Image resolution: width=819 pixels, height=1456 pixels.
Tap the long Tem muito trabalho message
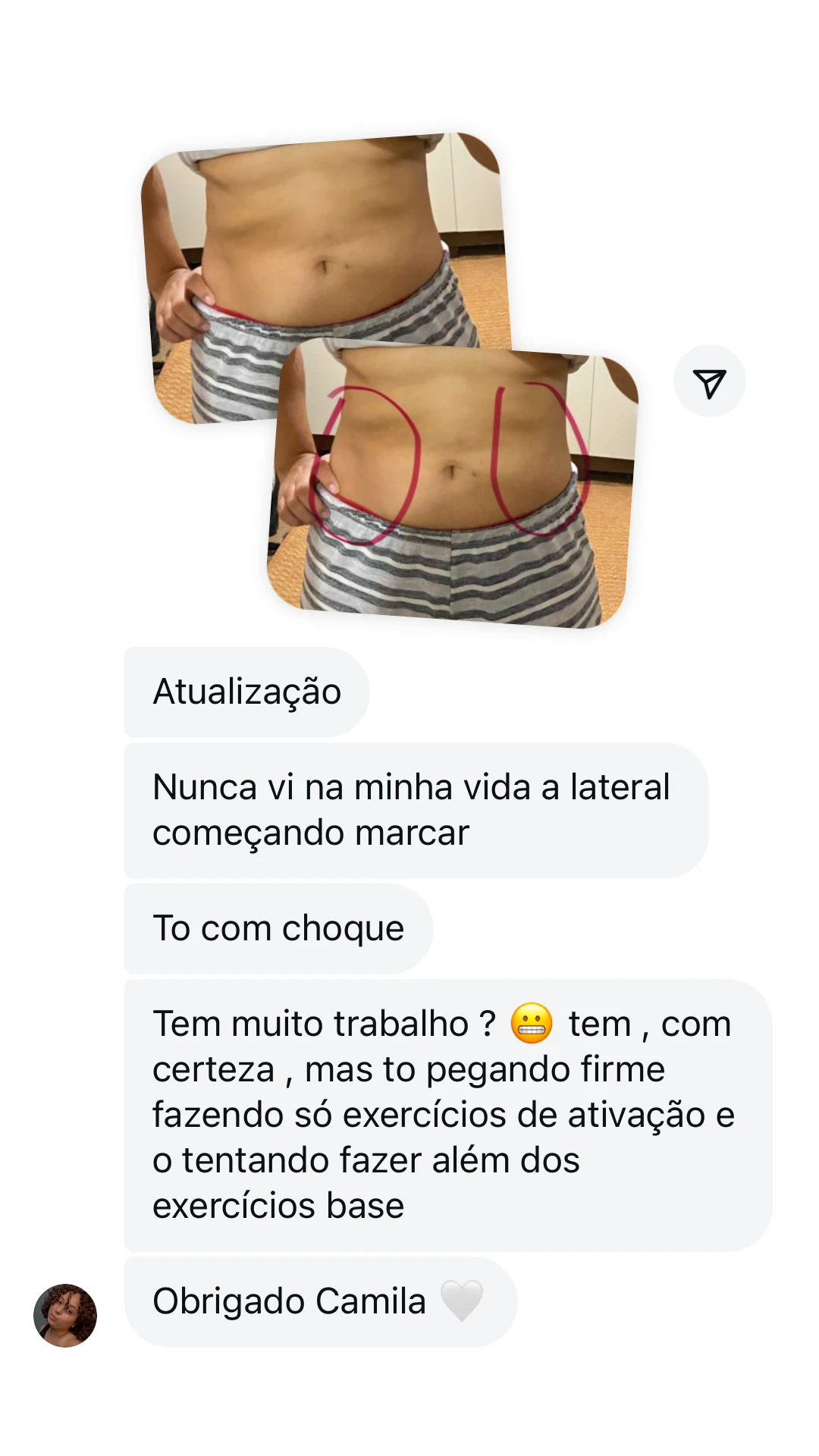(440, 1115)
